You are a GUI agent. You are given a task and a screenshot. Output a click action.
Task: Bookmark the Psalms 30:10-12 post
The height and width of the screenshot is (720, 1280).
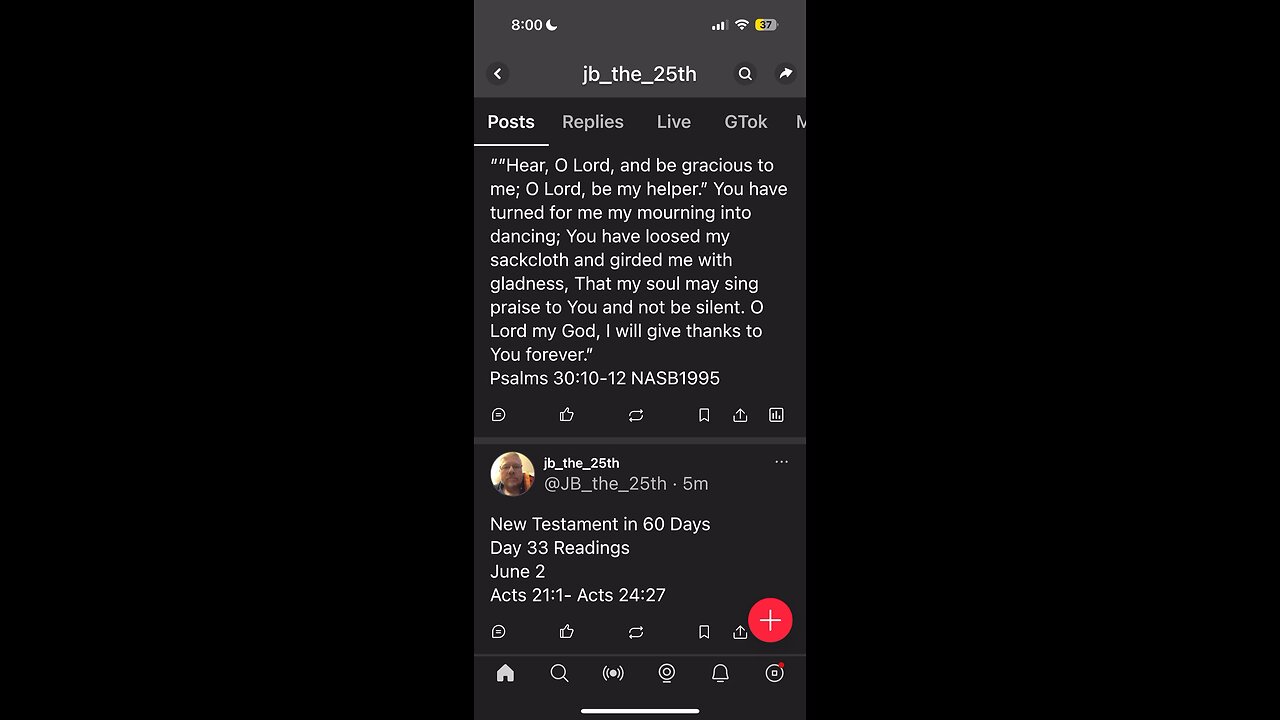(704, 415)
